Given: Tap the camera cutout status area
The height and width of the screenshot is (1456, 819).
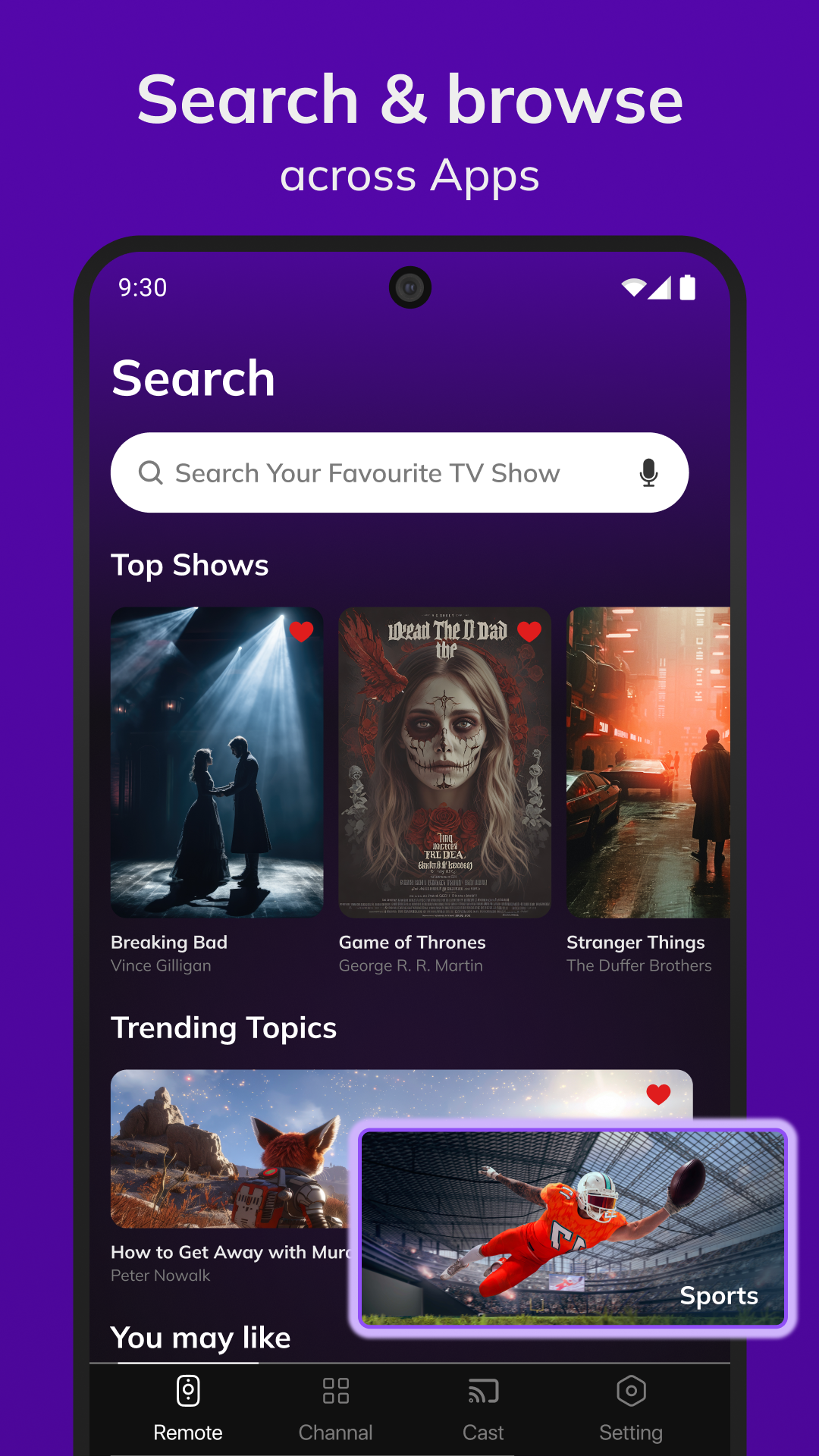Looking at the screenshot, I should (x=409, y=286).
